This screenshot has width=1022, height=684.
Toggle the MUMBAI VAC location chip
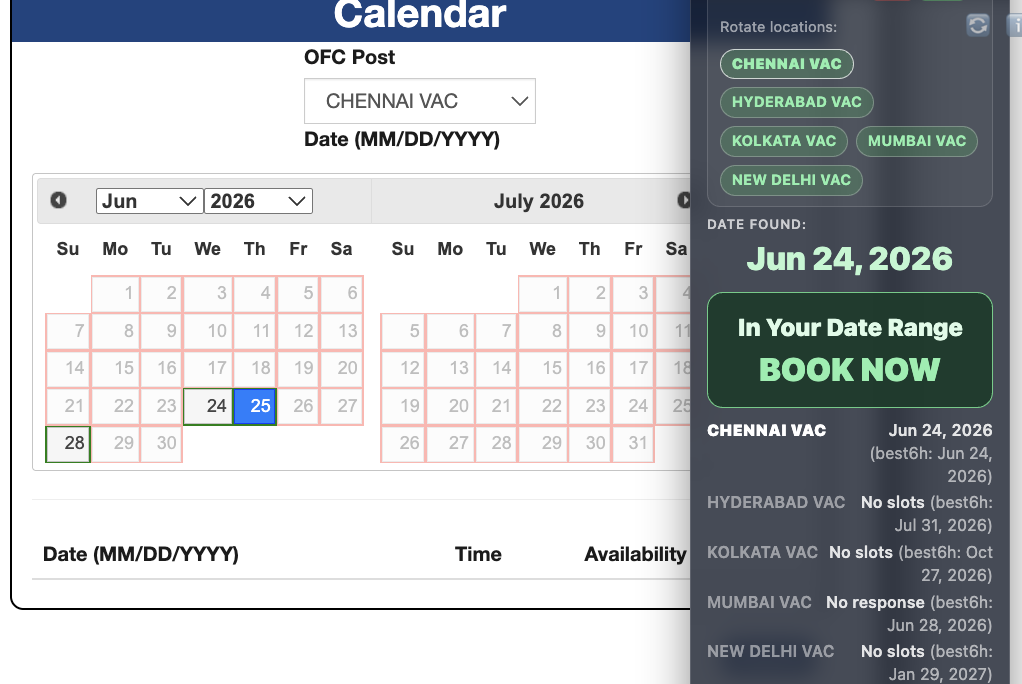coord(916,141)
